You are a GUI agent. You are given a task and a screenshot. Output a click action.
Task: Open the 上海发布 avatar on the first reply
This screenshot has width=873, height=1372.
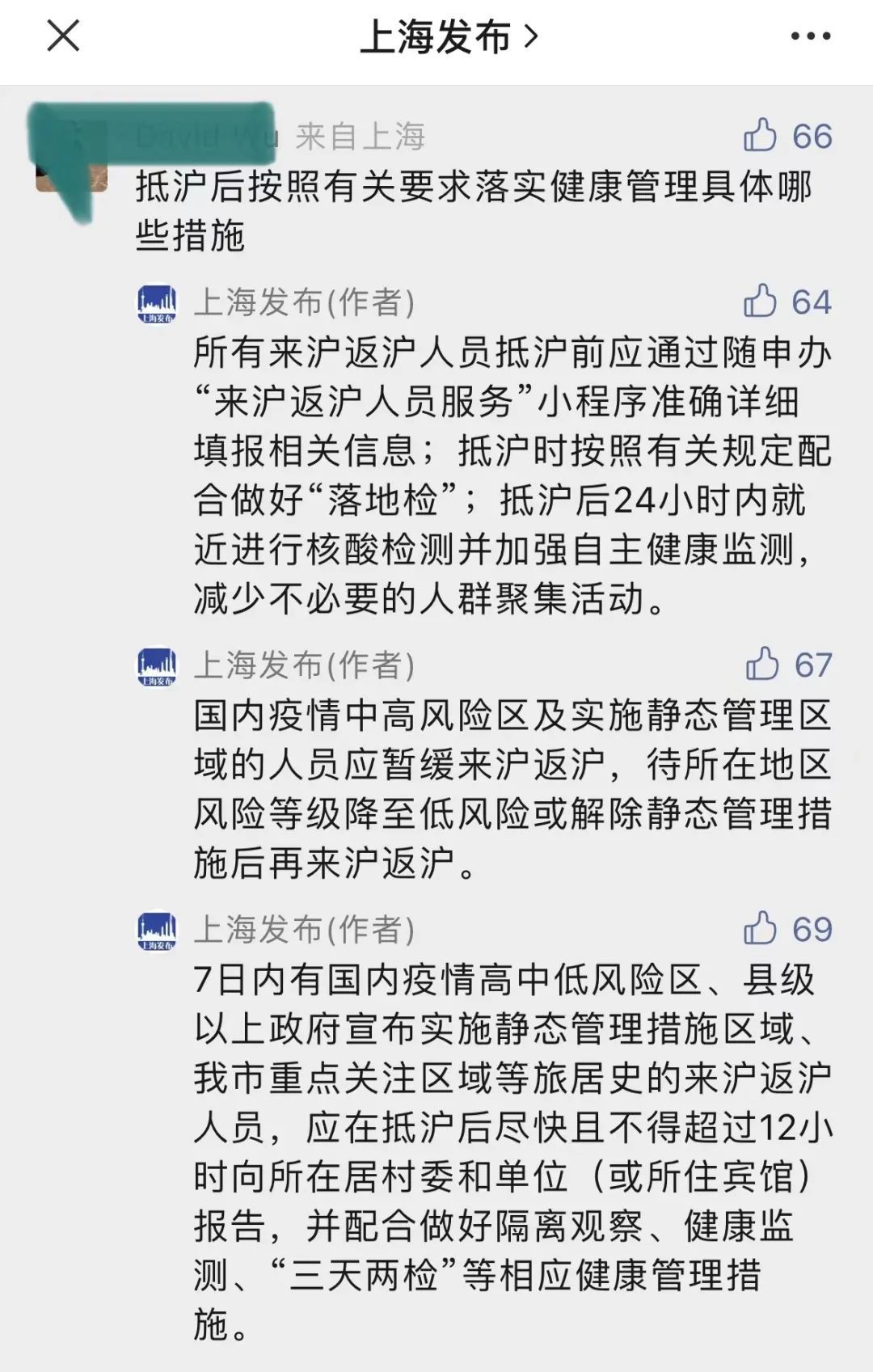click(156, 303)
